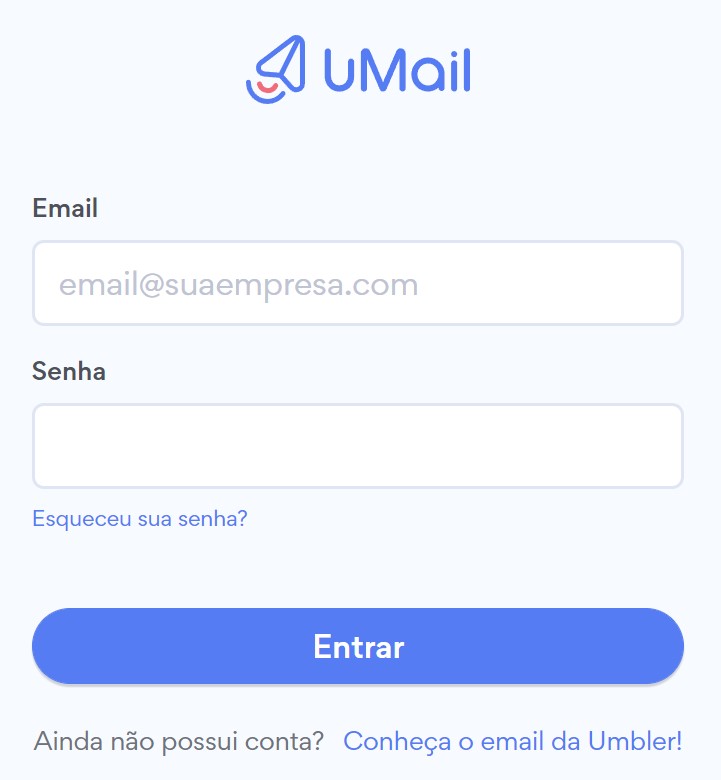
Task: Follow the Conheça o email da Umbler link
Action: (512, 742)
